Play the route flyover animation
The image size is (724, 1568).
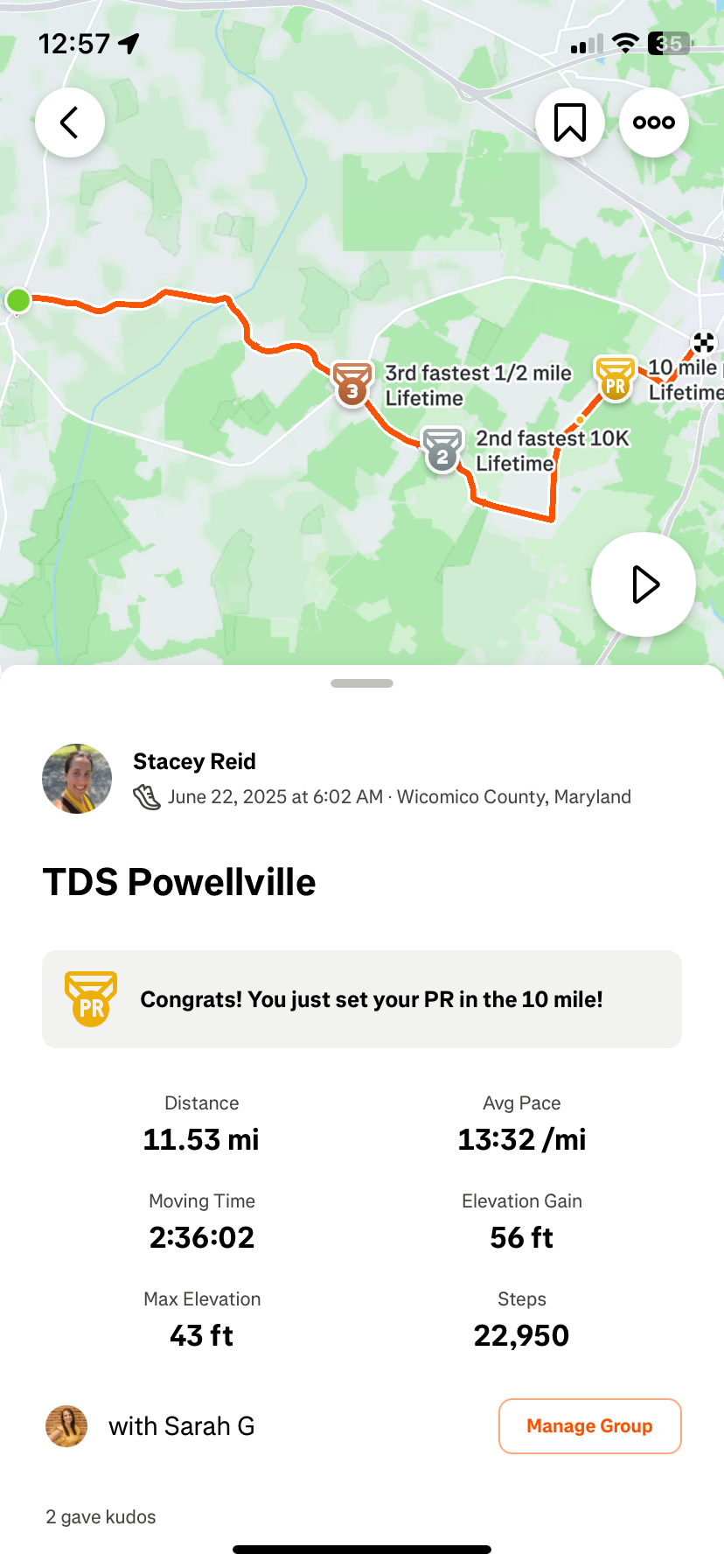point(644,584)
